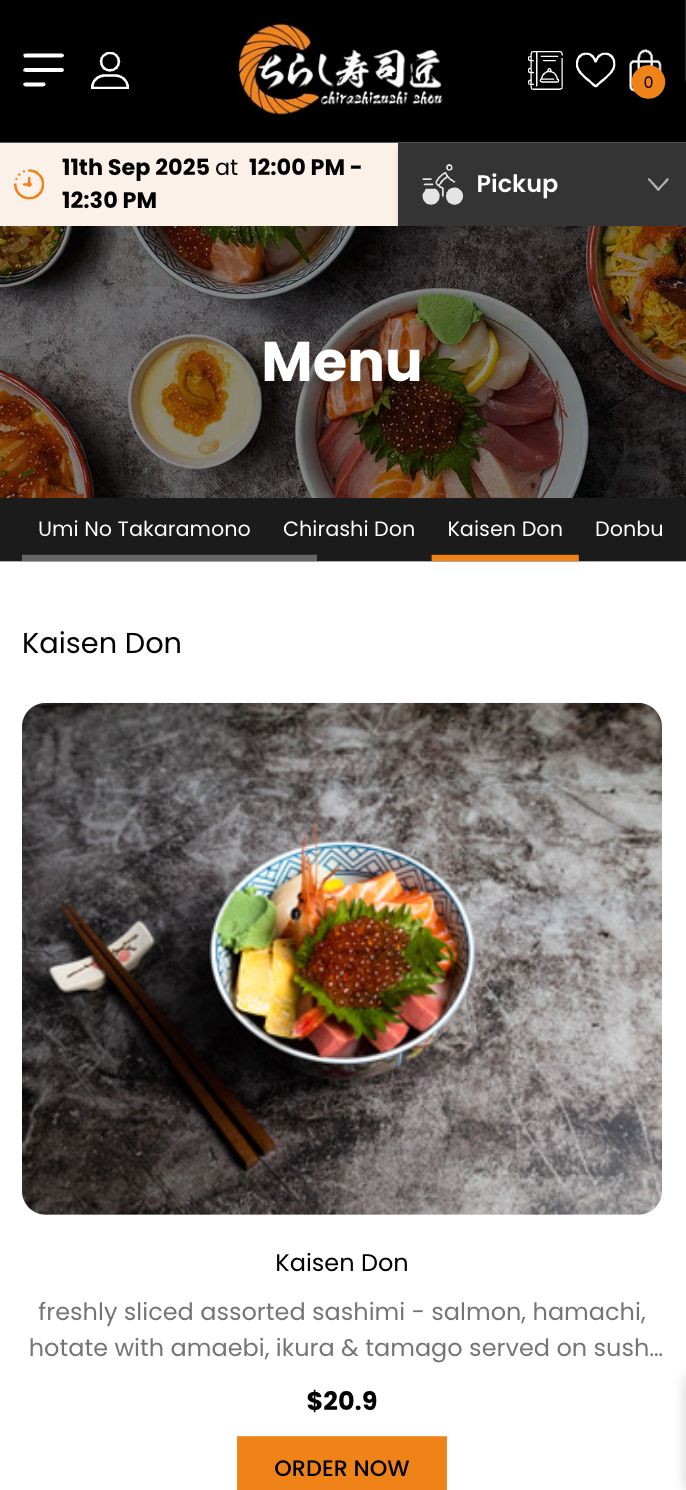Screen dimensions: 686x1490
Task: Open the favourites heart icon
Action: [595, 70]
